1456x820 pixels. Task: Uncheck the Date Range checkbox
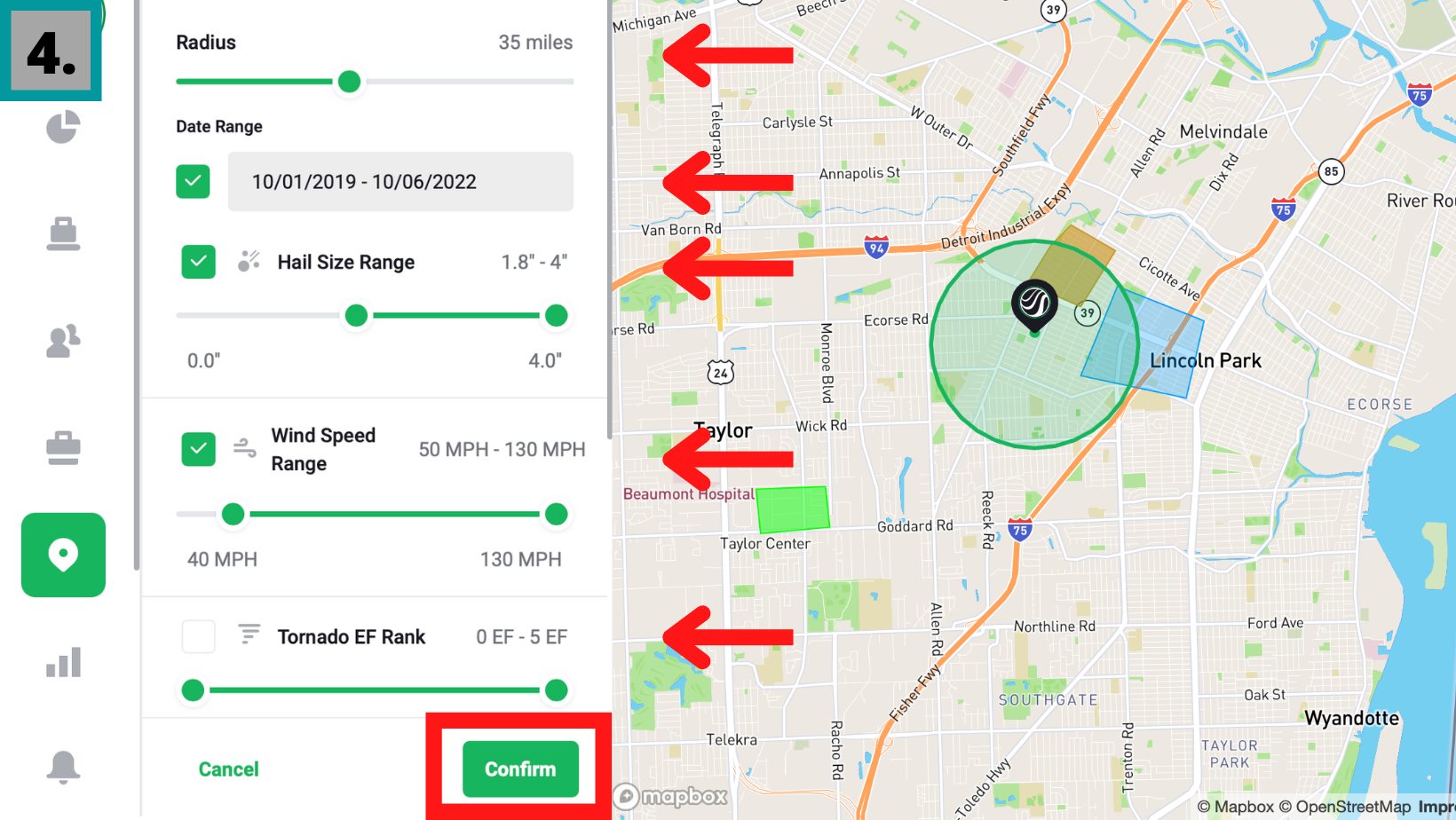tap(193, 181)
